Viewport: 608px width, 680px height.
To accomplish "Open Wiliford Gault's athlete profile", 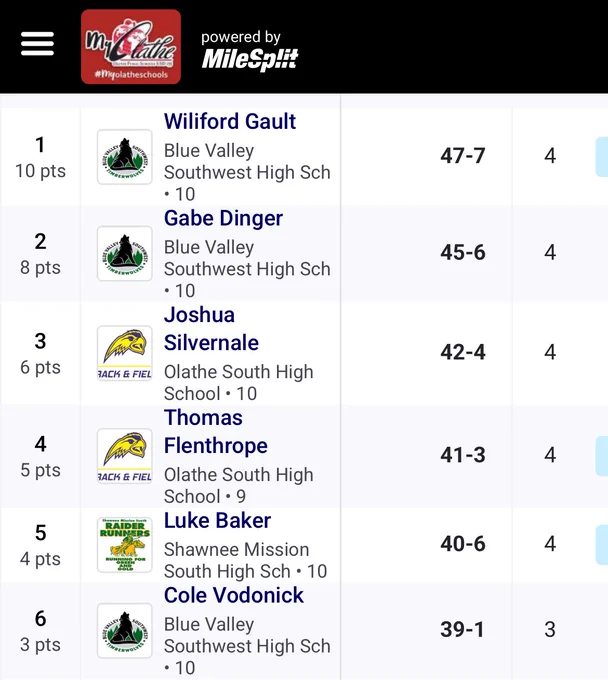I will coord(230,121).
